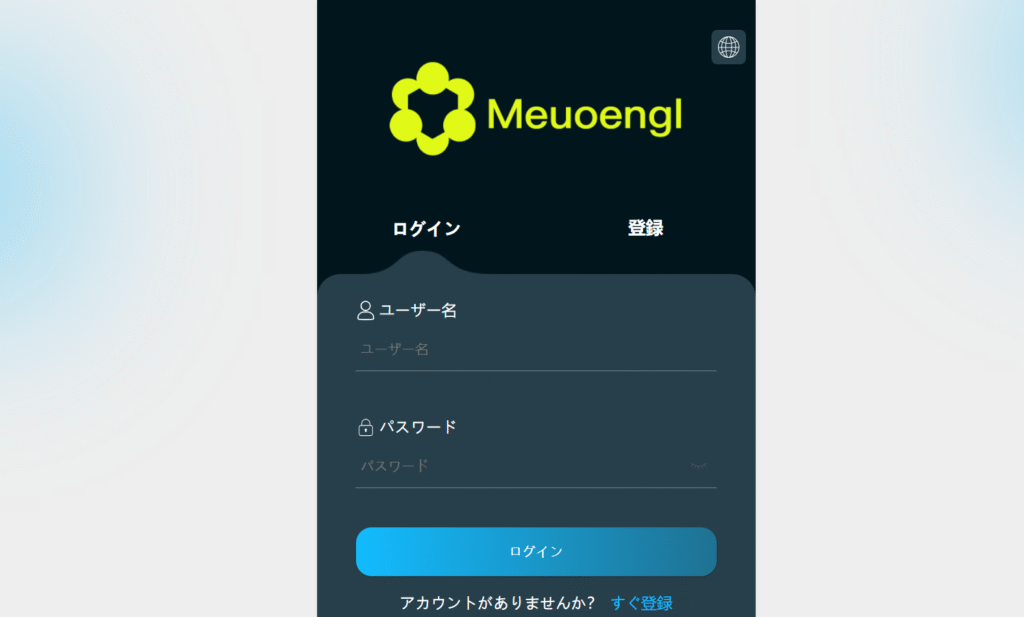The width and height of the screenshot is (1024, 617).
Task: Open the language globe icon
Action: [728, 47]
